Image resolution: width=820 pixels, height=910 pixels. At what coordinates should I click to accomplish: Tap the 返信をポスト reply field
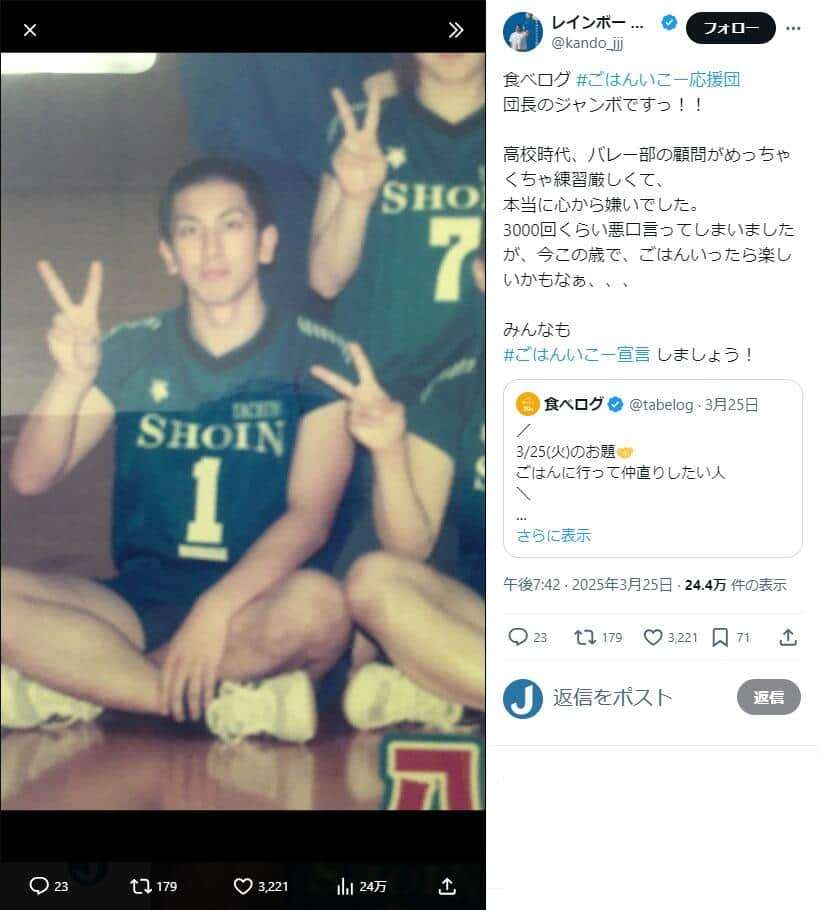[x=640, y=698]
